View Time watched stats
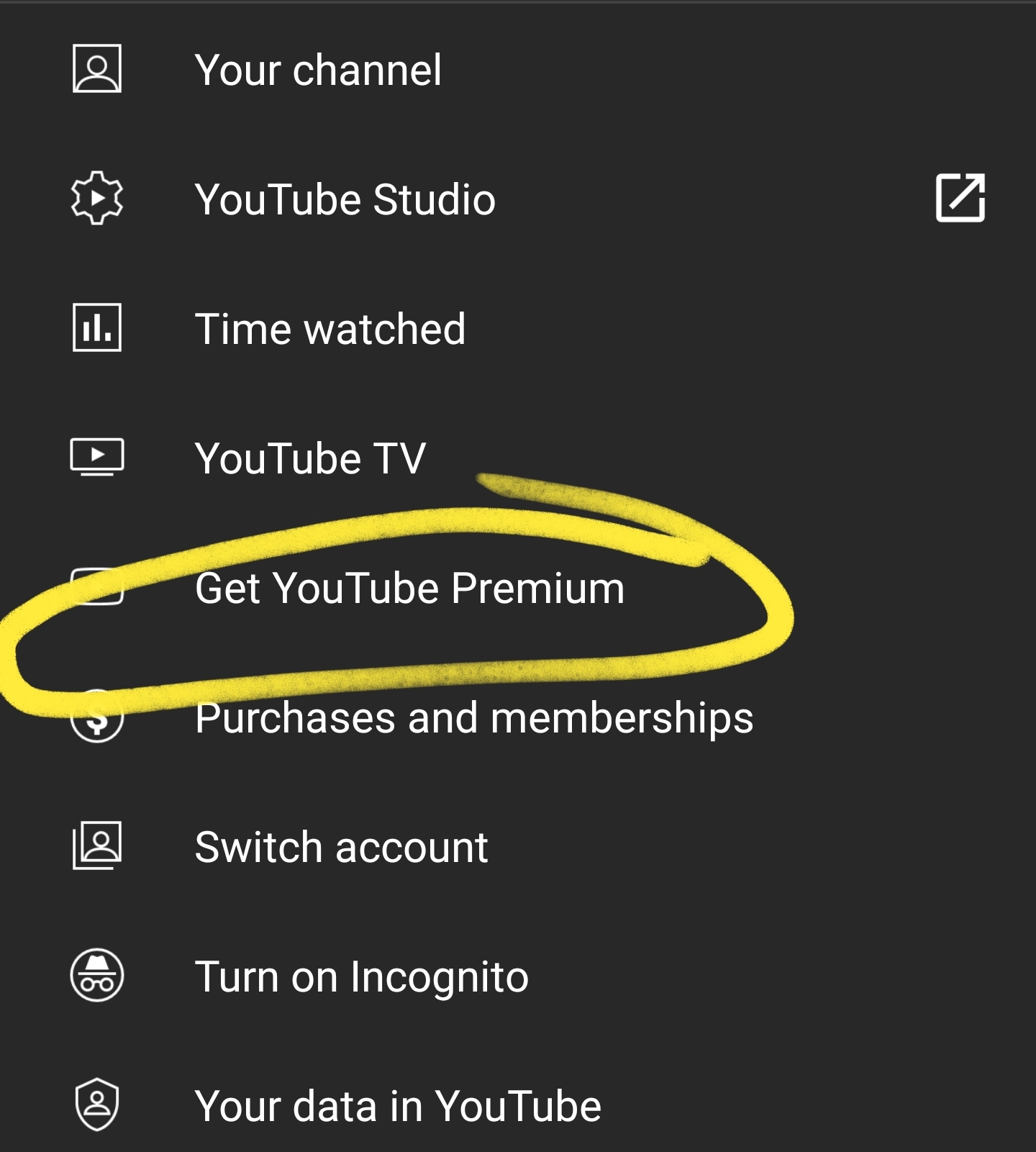The height and width of the screenshot is (1152, 1036). click(330, 329)
